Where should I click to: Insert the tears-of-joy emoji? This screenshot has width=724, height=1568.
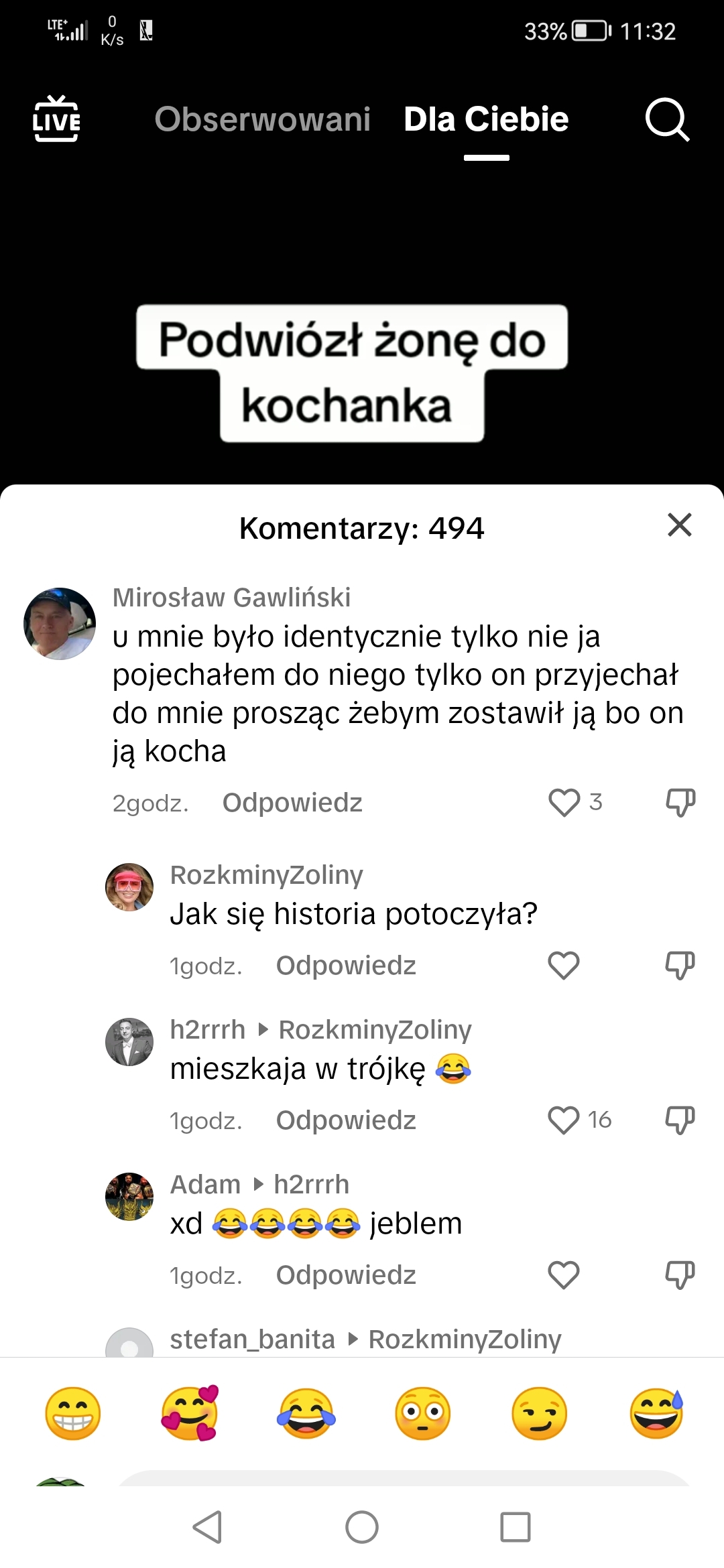[x=306, y=1413]
